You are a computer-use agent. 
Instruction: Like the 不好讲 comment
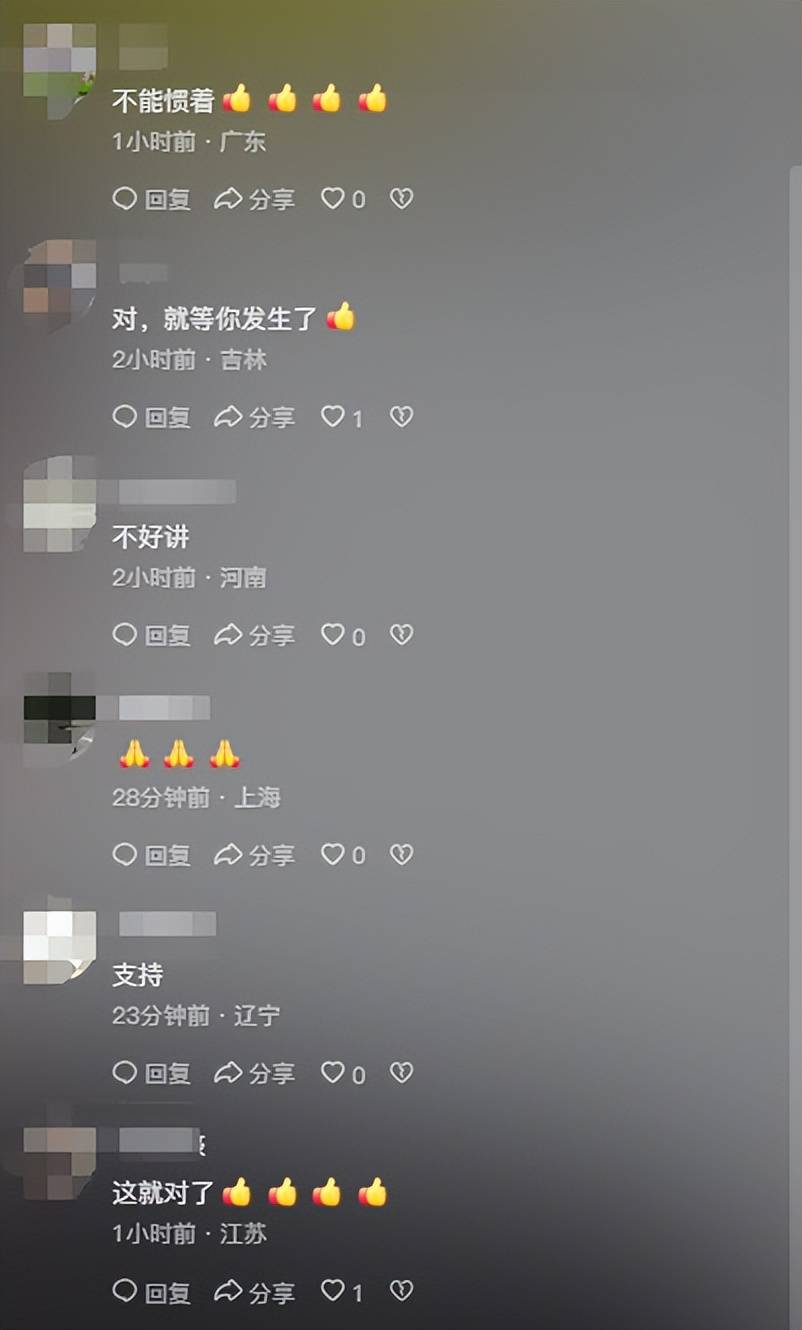tap(333, 635)
